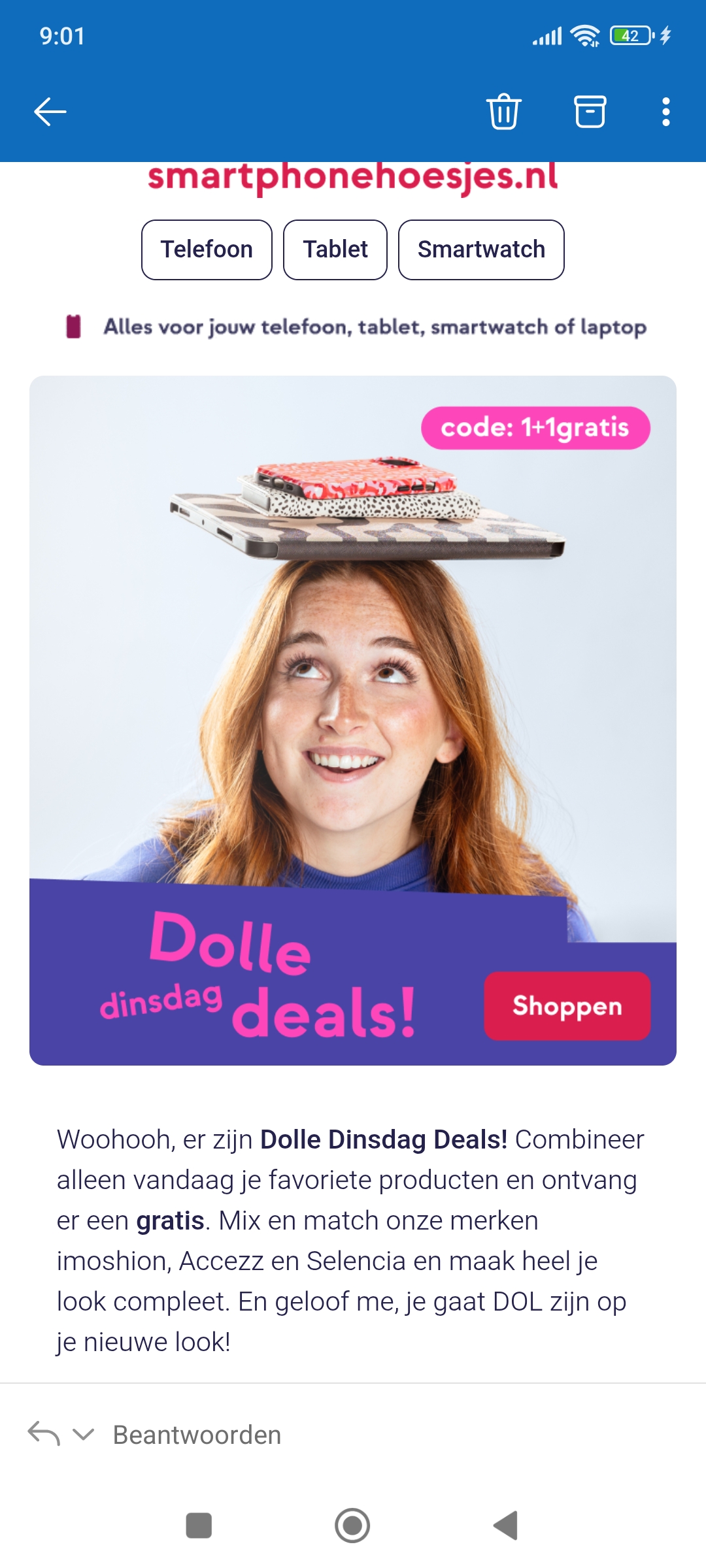Open the Telefoon category
This screenshot has height=1568, width=706.
tap(207, 250)
